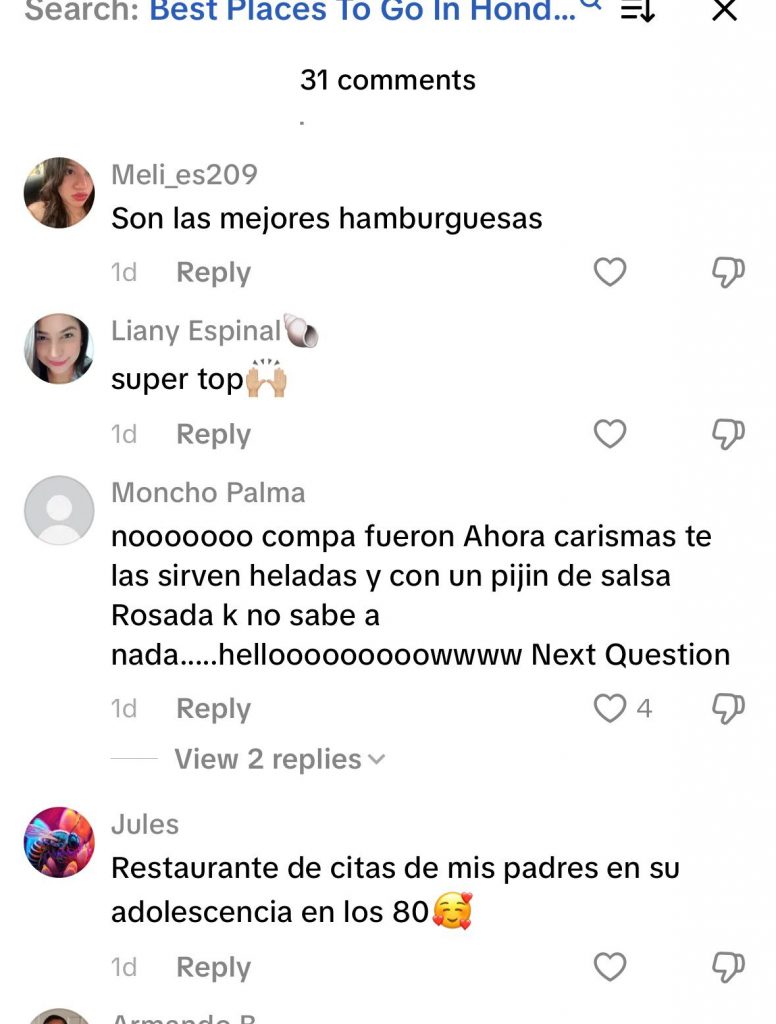Dislike Meli_es209's comment

(728, 272)
